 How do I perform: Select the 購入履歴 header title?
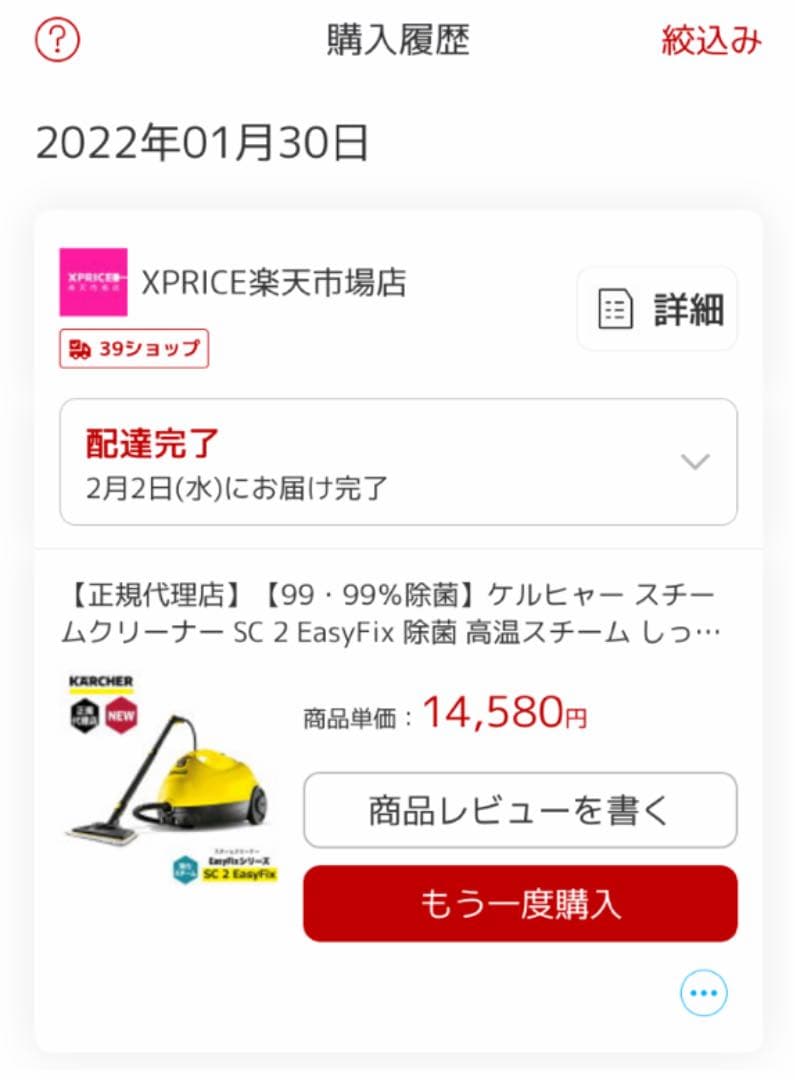point(397,41)
